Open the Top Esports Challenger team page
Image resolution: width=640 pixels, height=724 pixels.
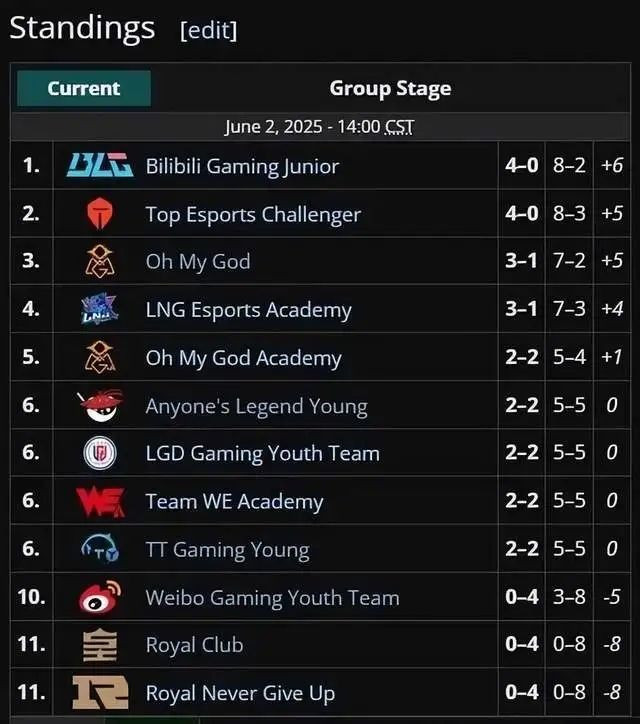tap(253, 214)
